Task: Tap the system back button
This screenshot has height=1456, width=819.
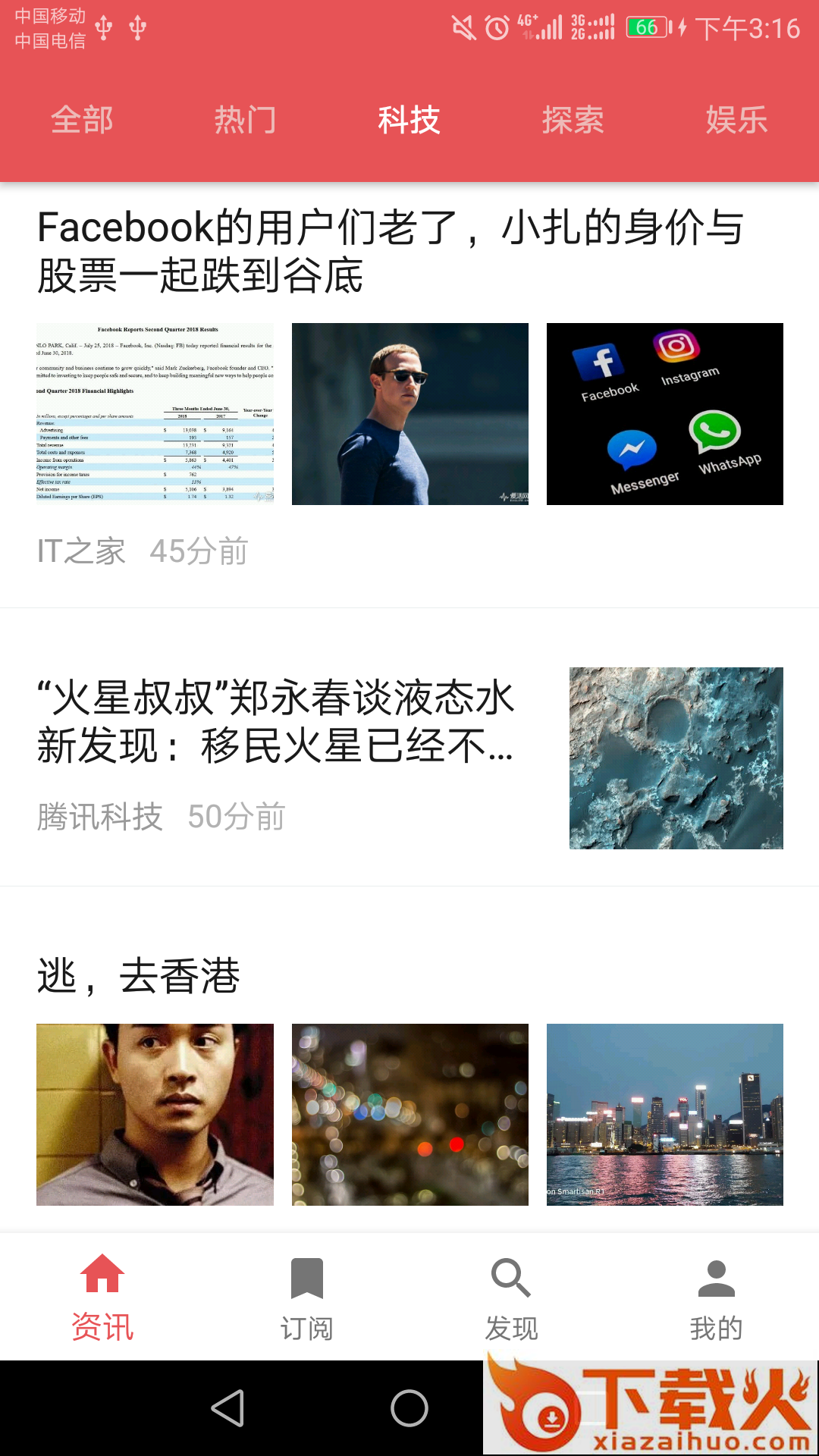Action: click(227, 1408)
